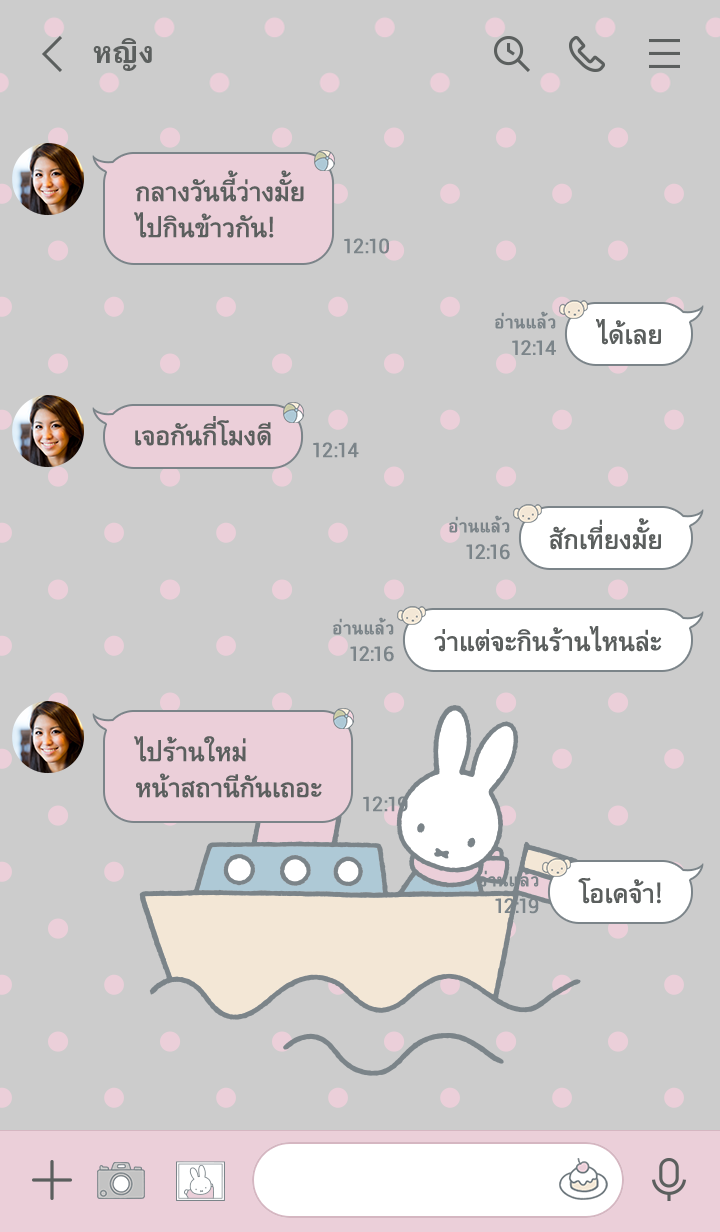Record a voice message with the microphone

(x=668, y=1181)
